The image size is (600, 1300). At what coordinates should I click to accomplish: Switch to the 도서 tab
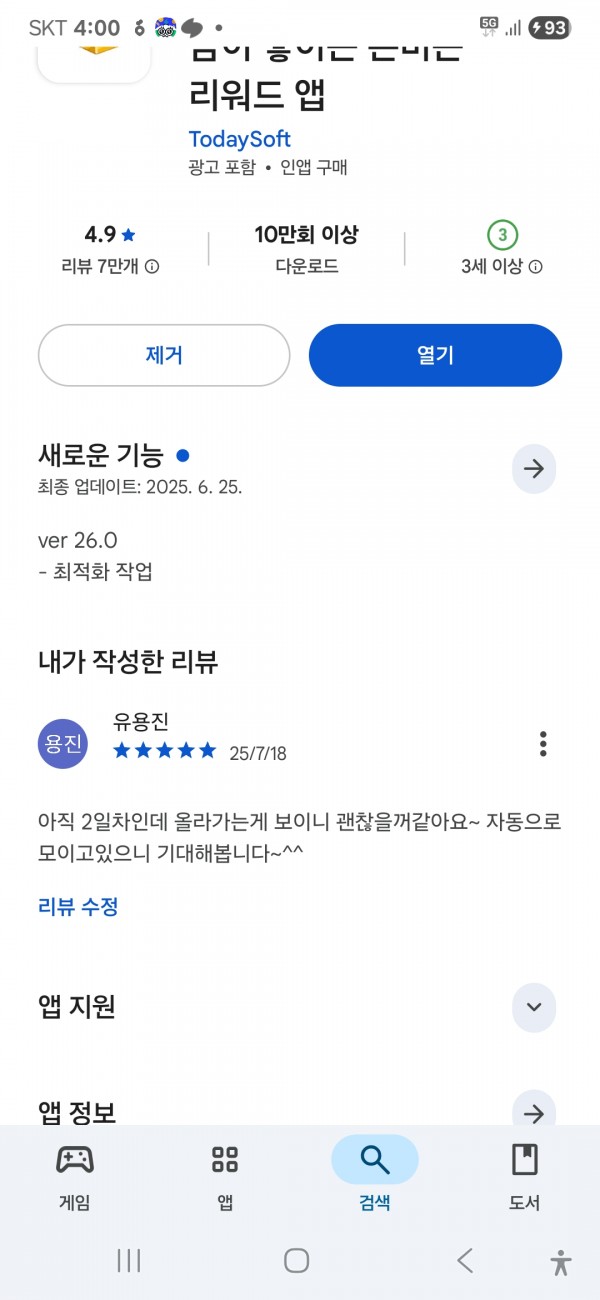[x=525, y=1176]
